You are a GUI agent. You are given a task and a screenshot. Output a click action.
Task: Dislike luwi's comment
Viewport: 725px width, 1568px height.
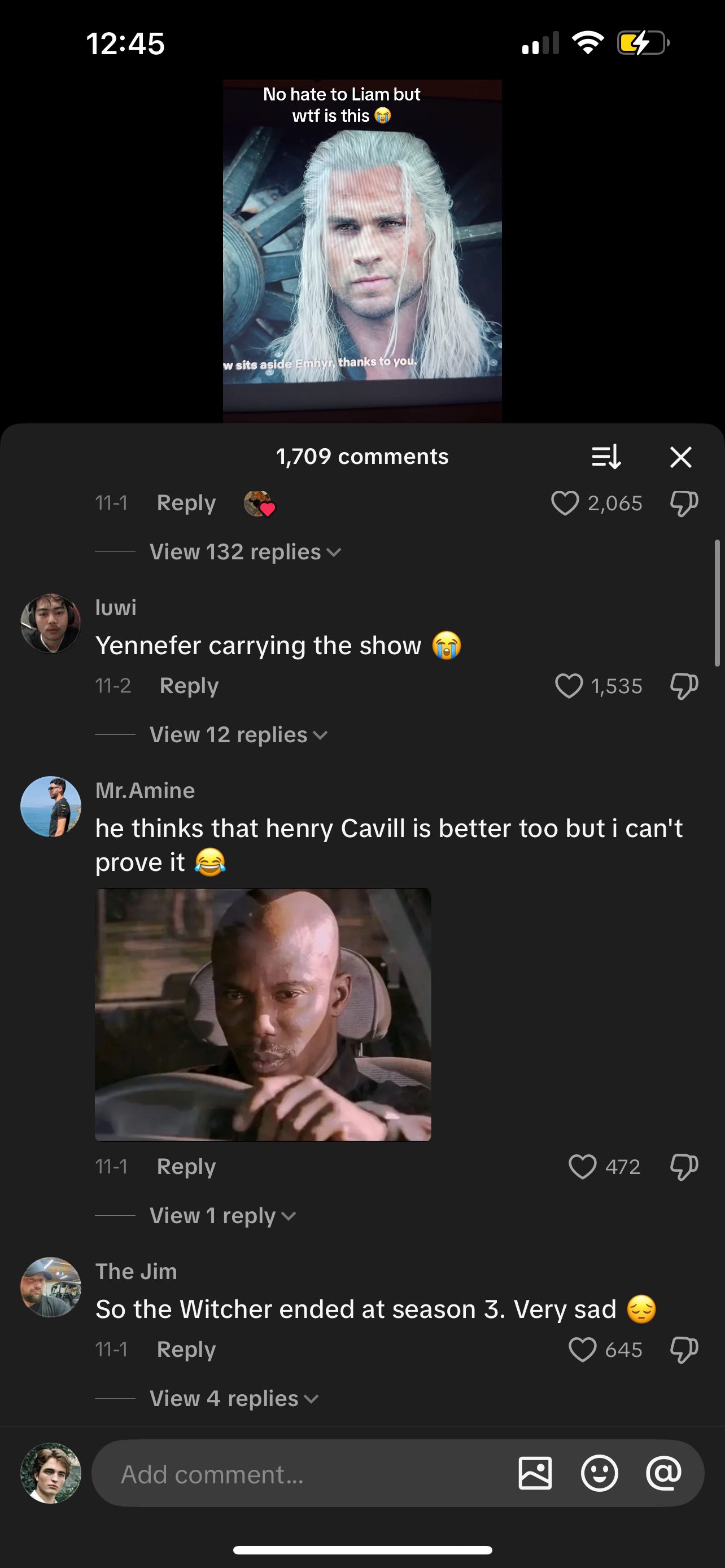click(x=683, y=686)
